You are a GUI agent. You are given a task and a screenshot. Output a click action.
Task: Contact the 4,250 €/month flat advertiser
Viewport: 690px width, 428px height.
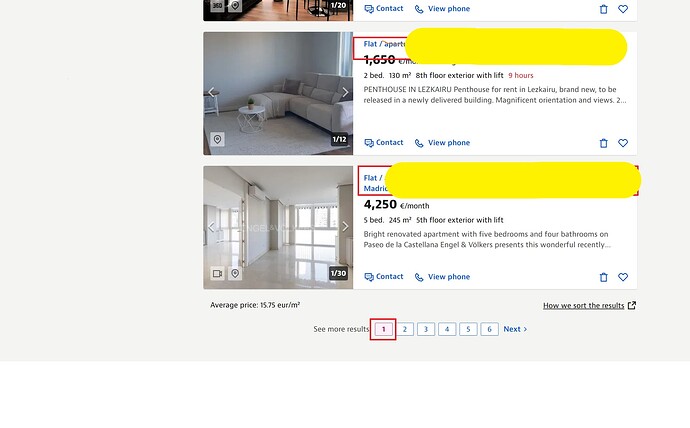coord(384,277)
